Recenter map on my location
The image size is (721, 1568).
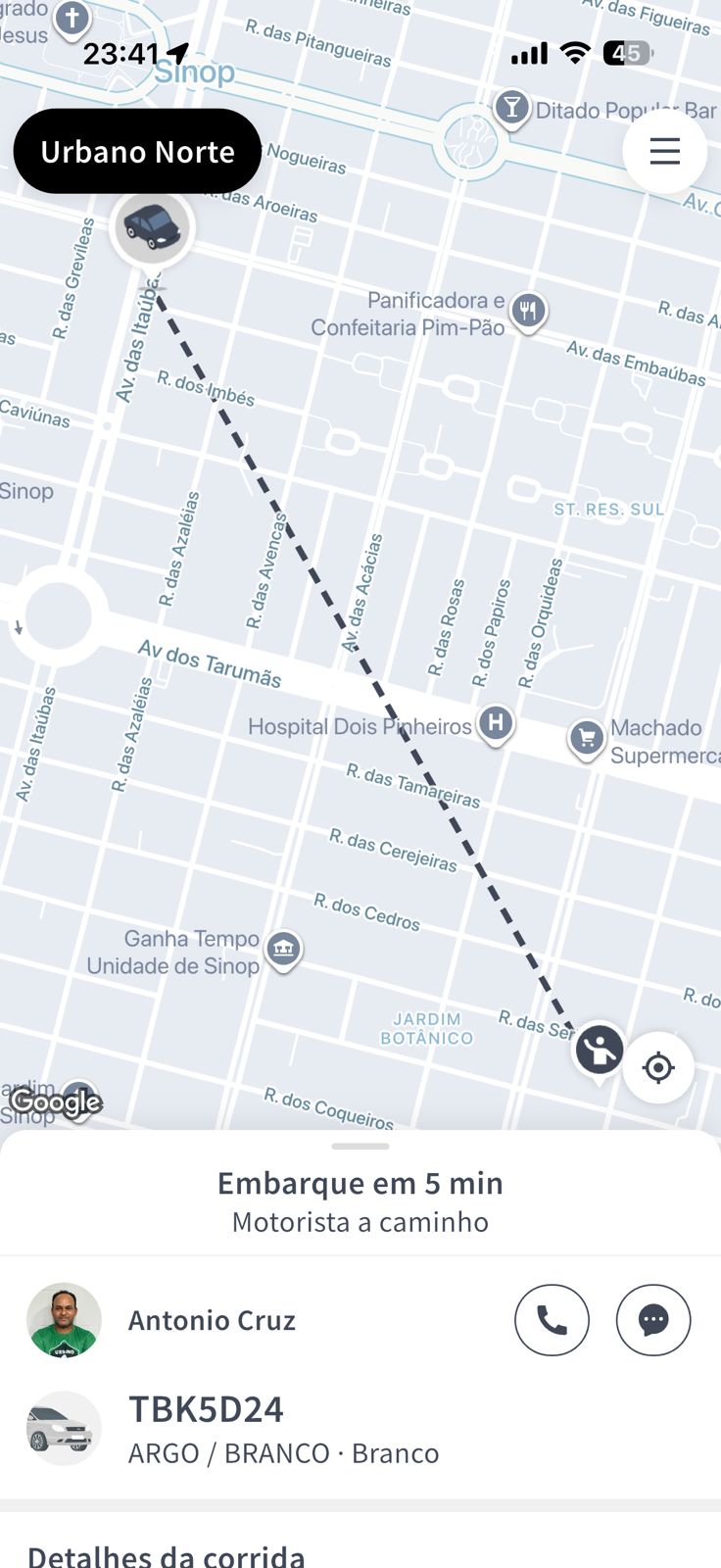(x=658, y=1067)
